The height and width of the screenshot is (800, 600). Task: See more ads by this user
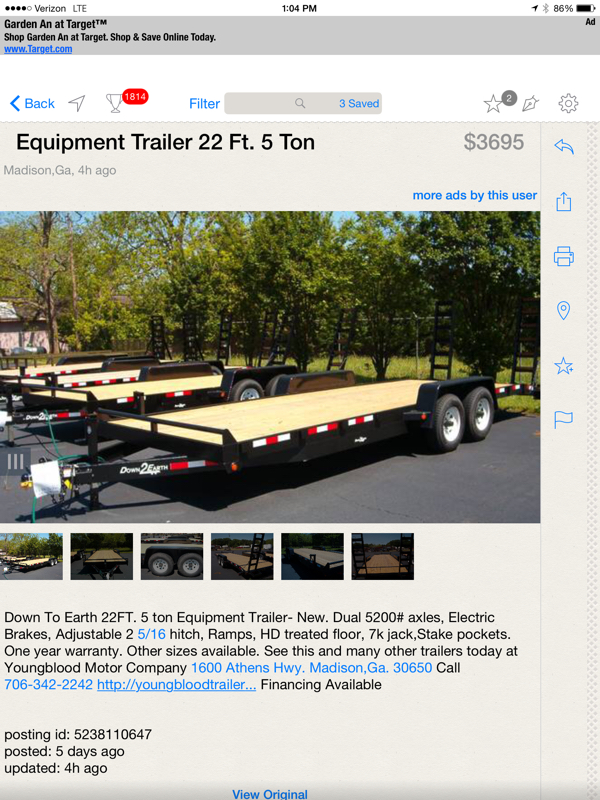475,195
